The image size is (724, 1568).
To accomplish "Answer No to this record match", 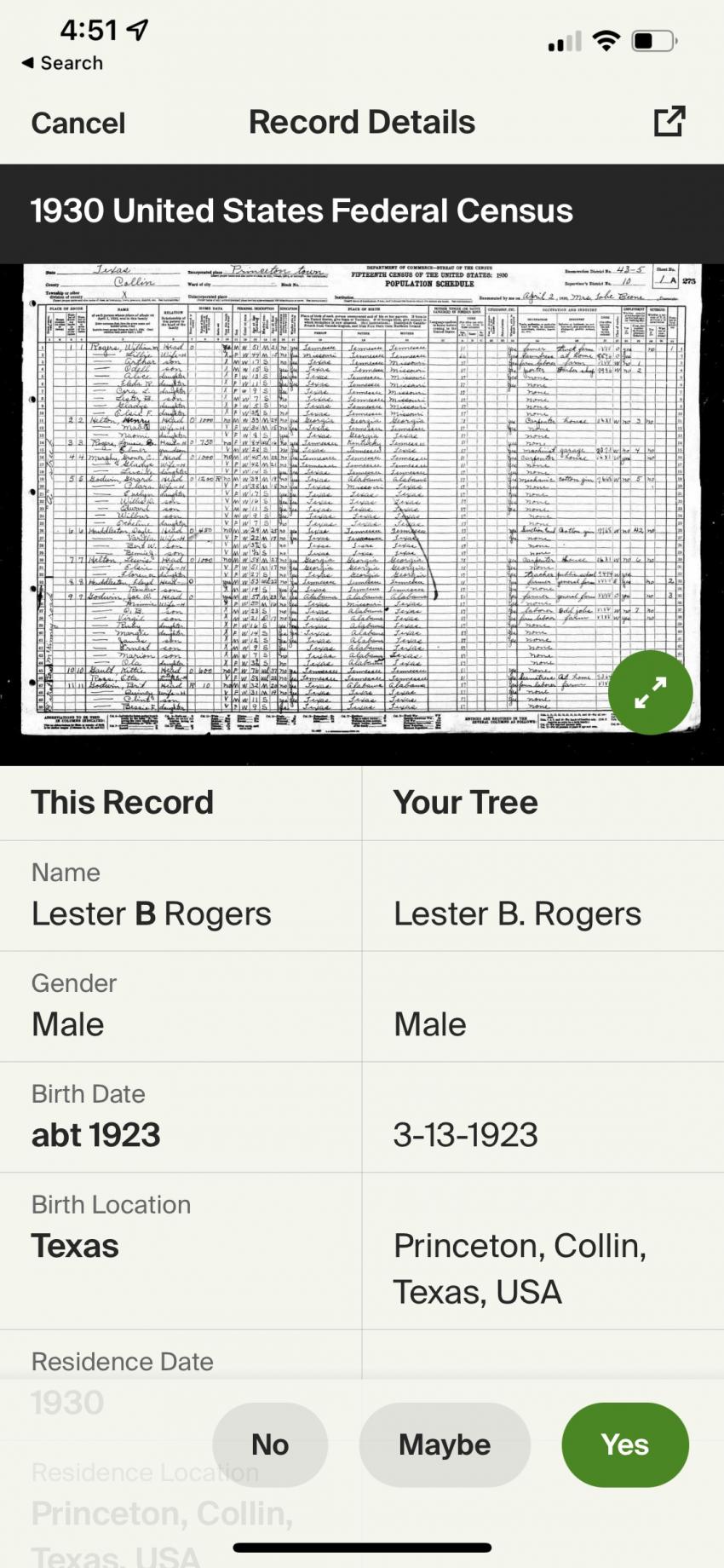I will point(270,1444).
